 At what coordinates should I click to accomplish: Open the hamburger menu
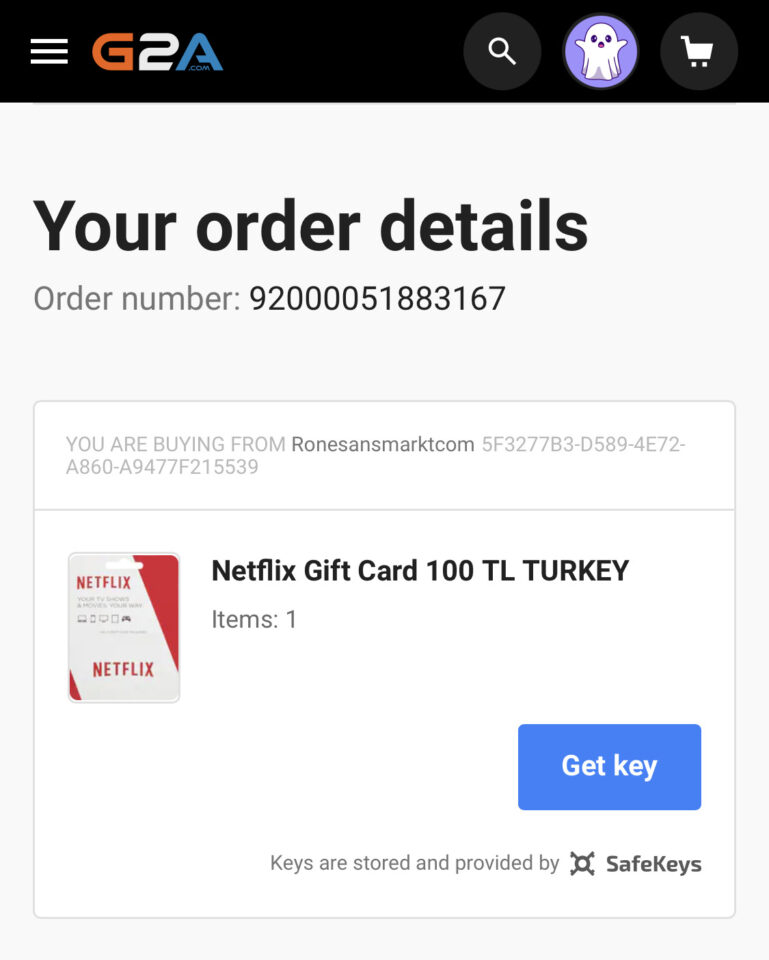pyautogui.click(x=49, y=51)
